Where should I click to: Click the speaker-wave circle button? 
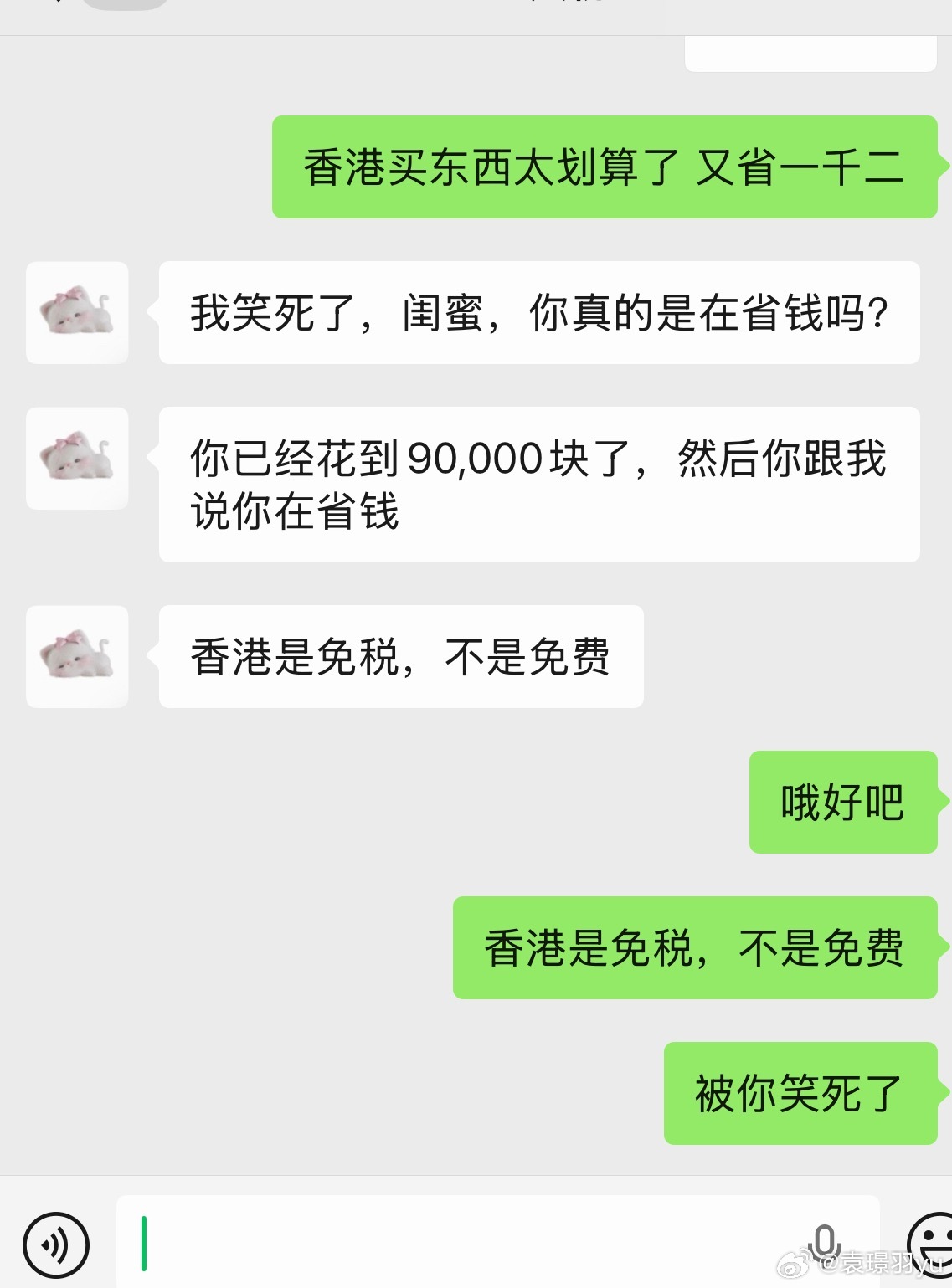56,1244
